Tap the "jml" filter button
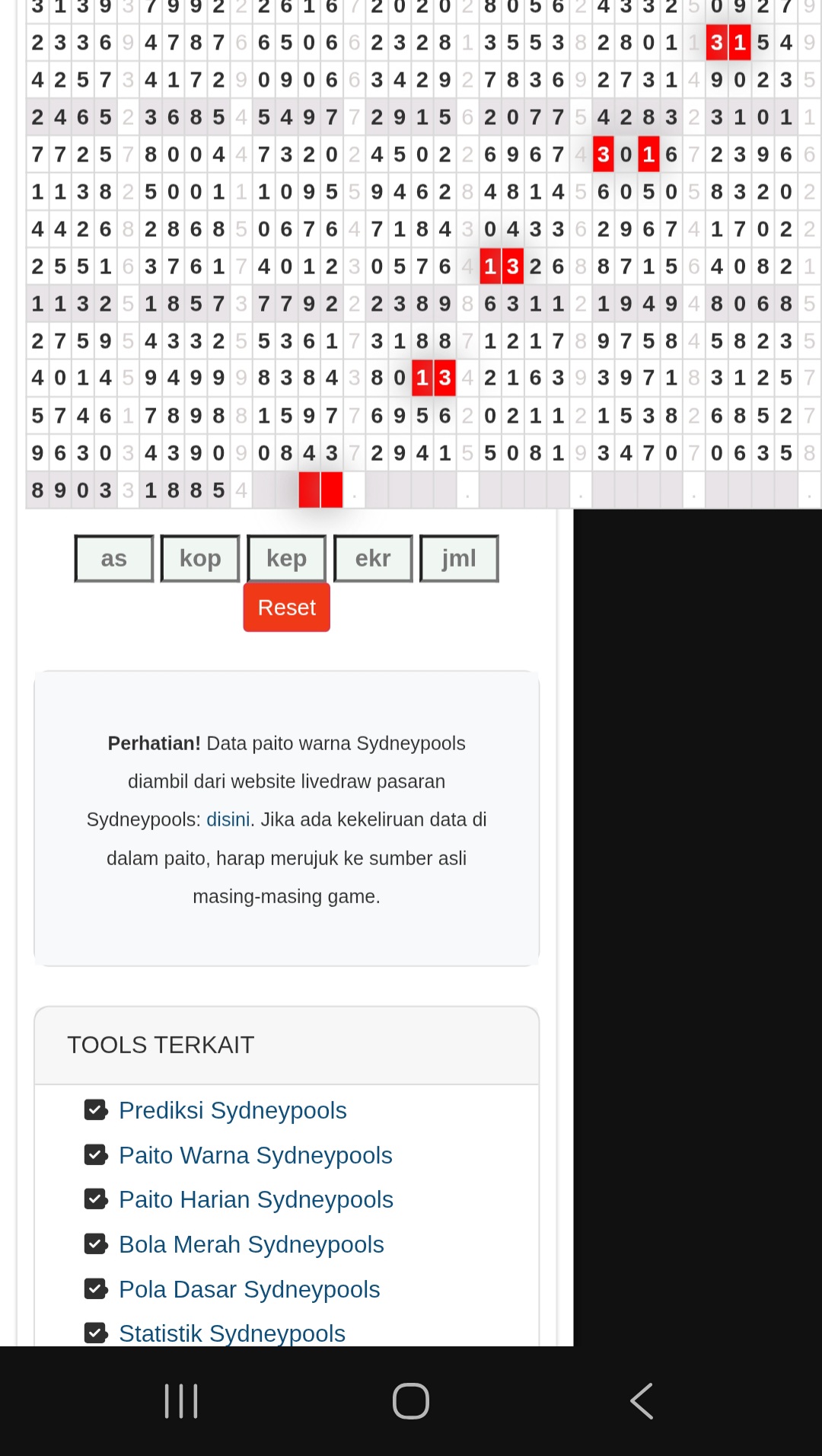Screen dimensions: 822x1456 459,558
